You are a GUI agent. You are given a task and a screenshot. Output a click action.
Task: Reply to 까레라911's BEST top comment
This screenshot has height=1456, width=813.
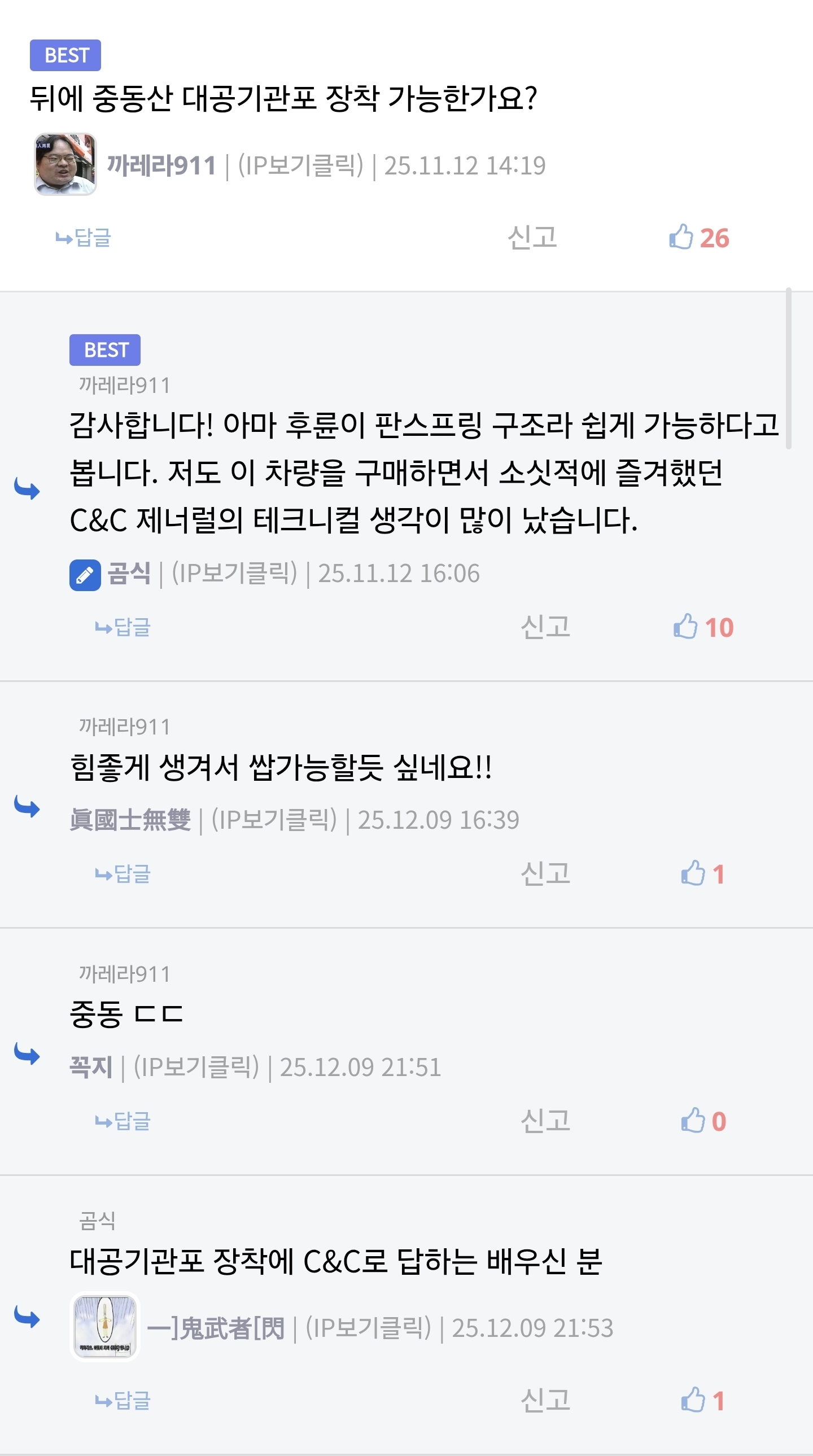(84, 237)
